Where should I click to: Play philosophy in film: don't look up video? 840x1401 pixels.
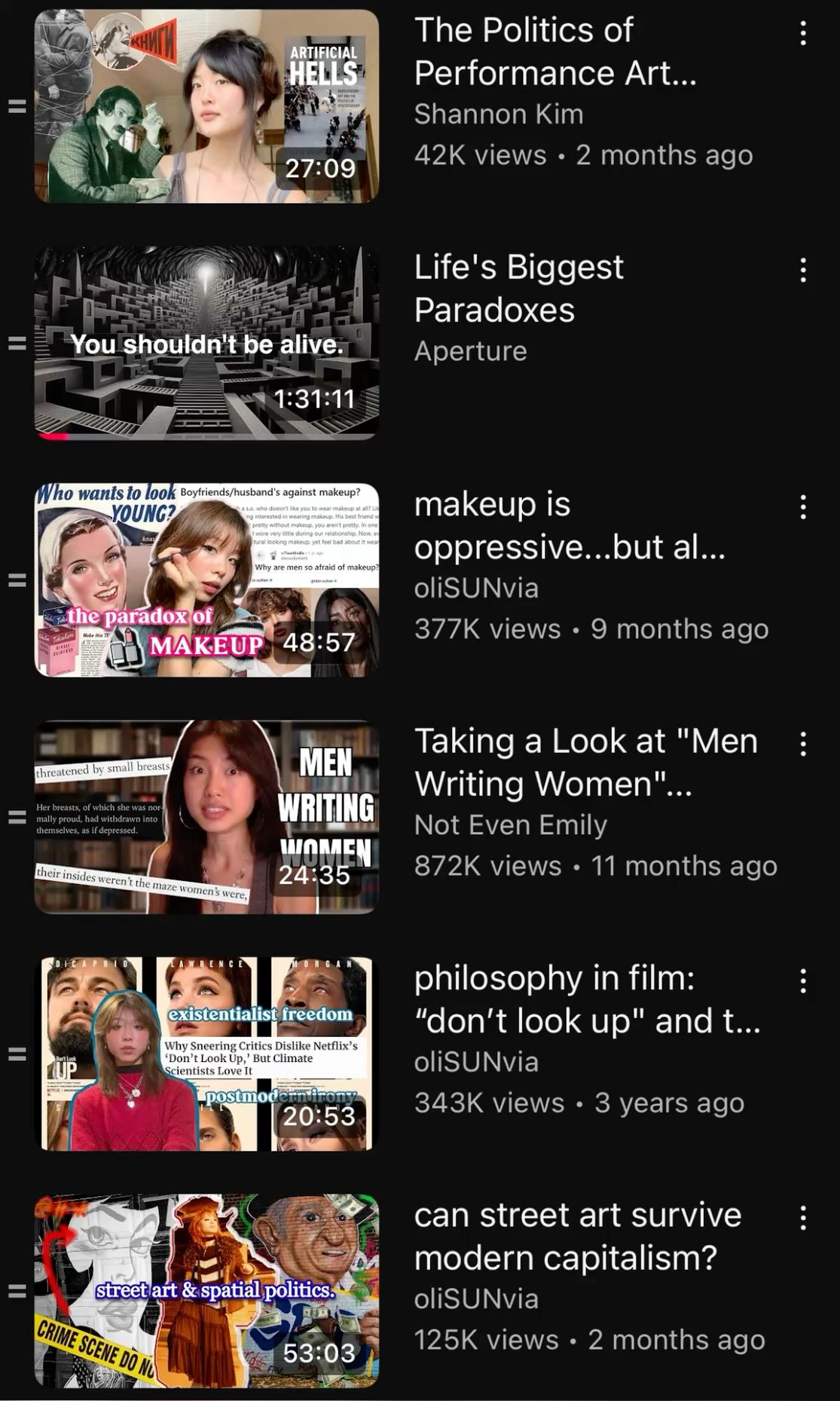206,1054
